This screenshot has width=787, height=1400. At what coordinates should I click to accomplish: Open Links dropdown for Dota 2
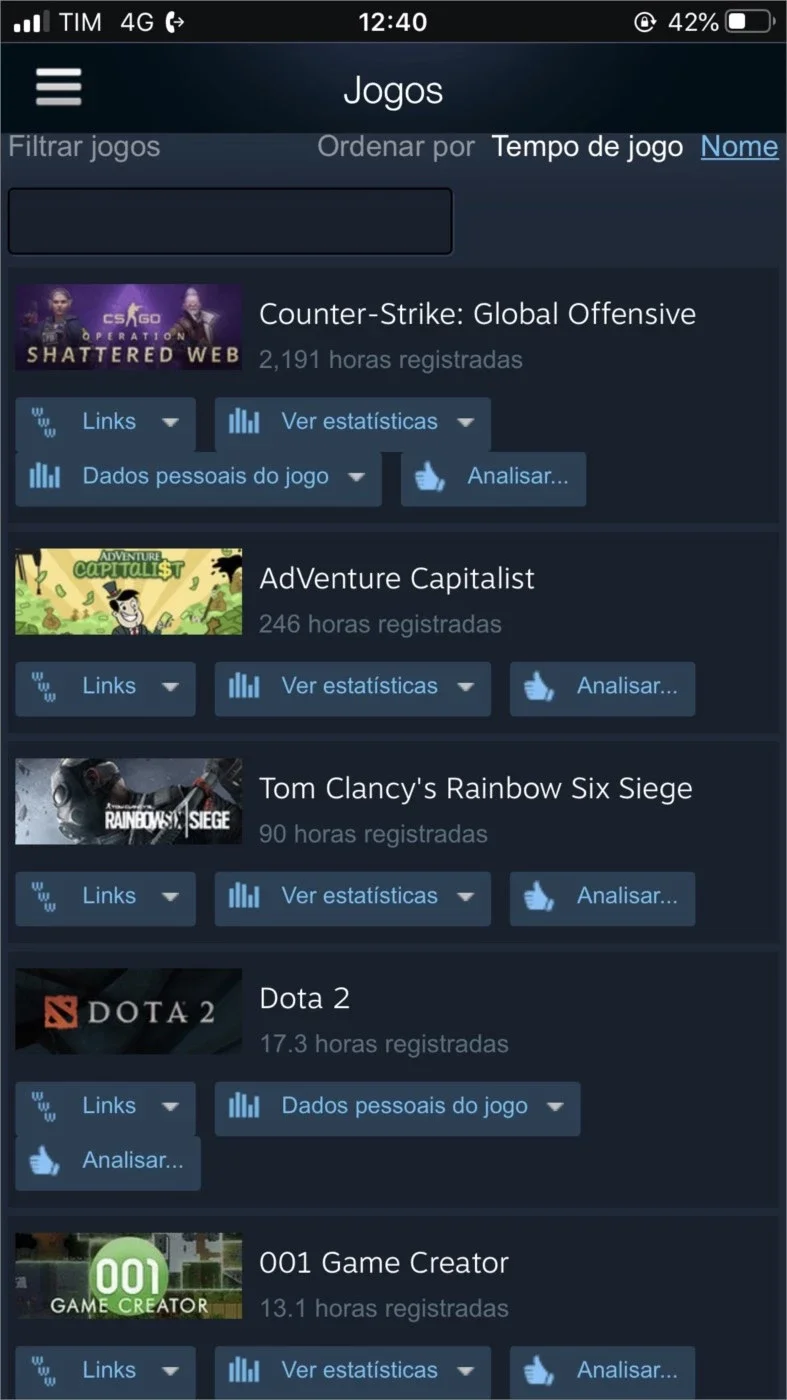[105, 1108]
